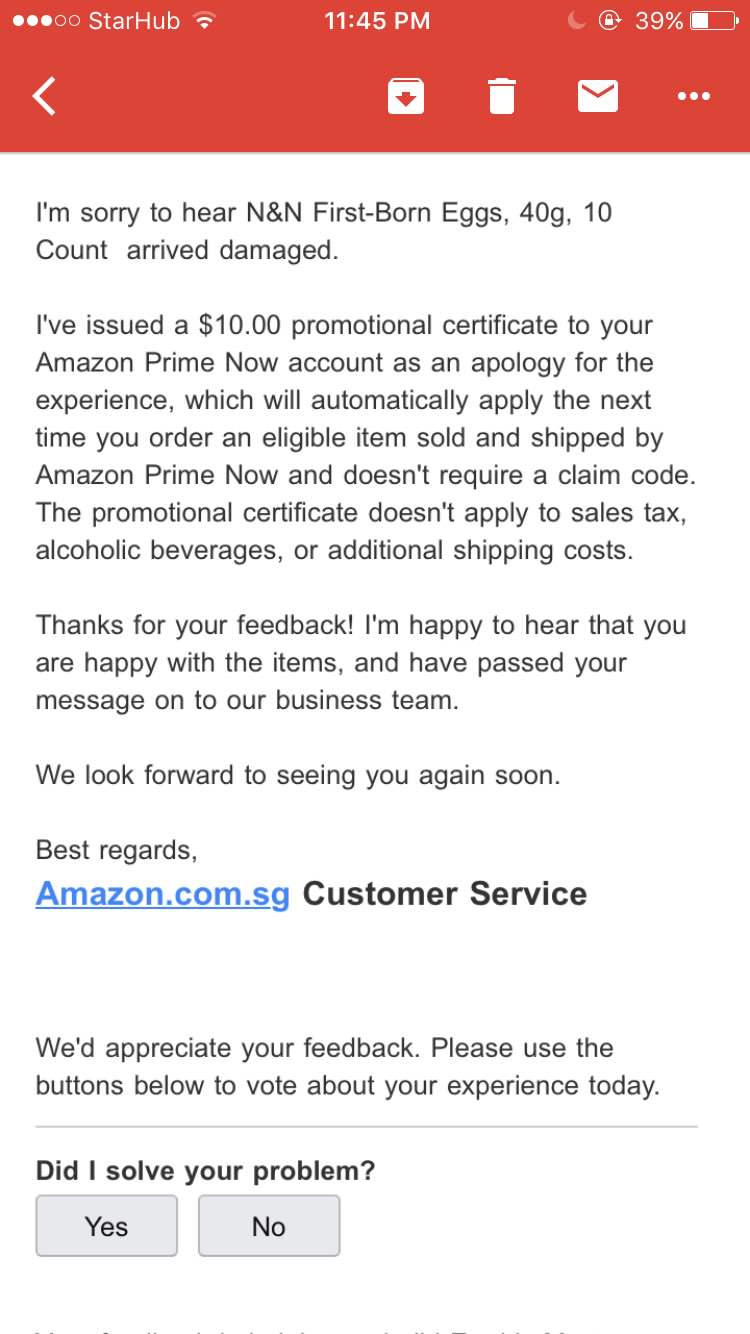
Task: Delete this email with trash icon
Action: pyautogui.click(x=502, y=96)
